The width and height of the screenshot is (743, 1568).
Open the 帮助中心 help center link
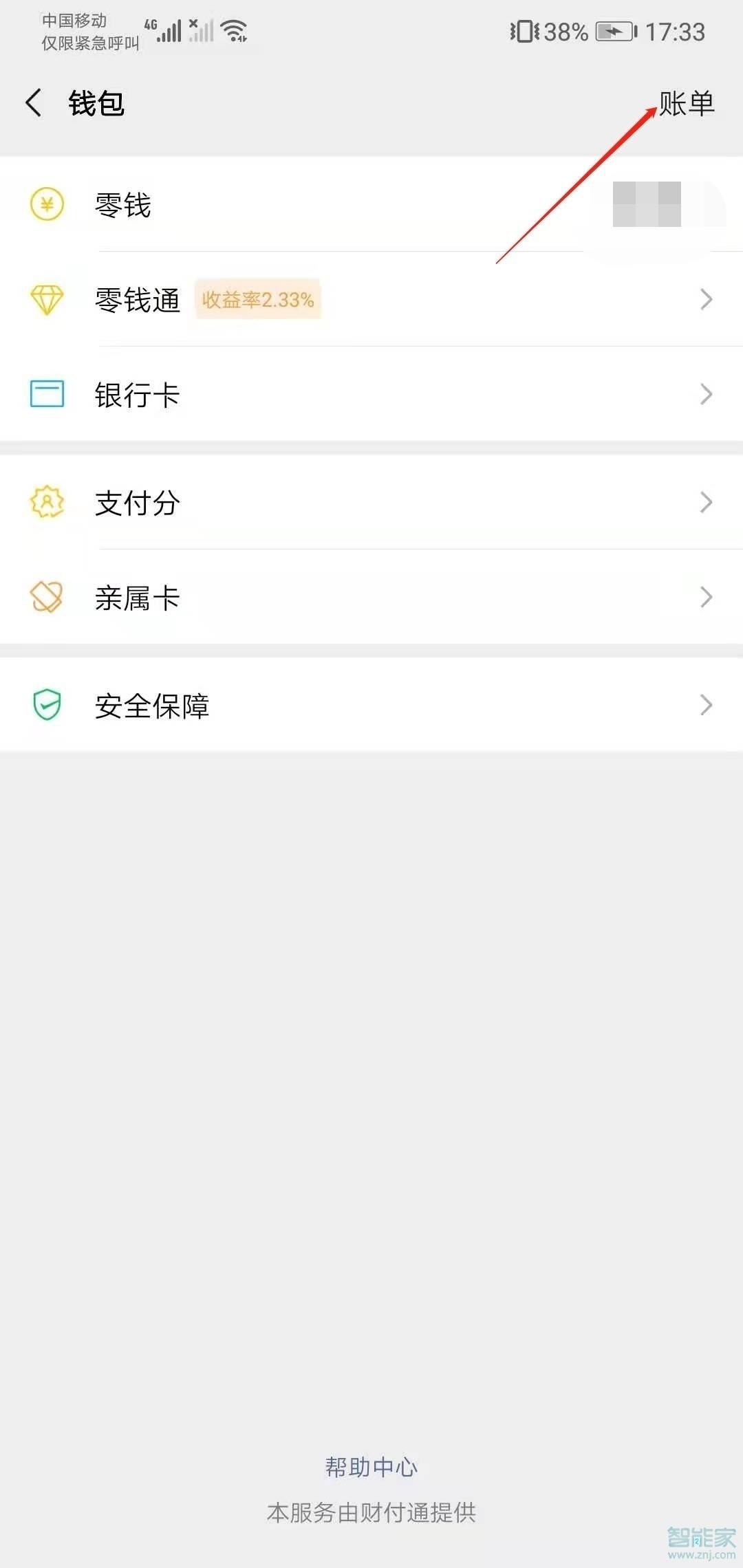click(x=371, y=1466)
